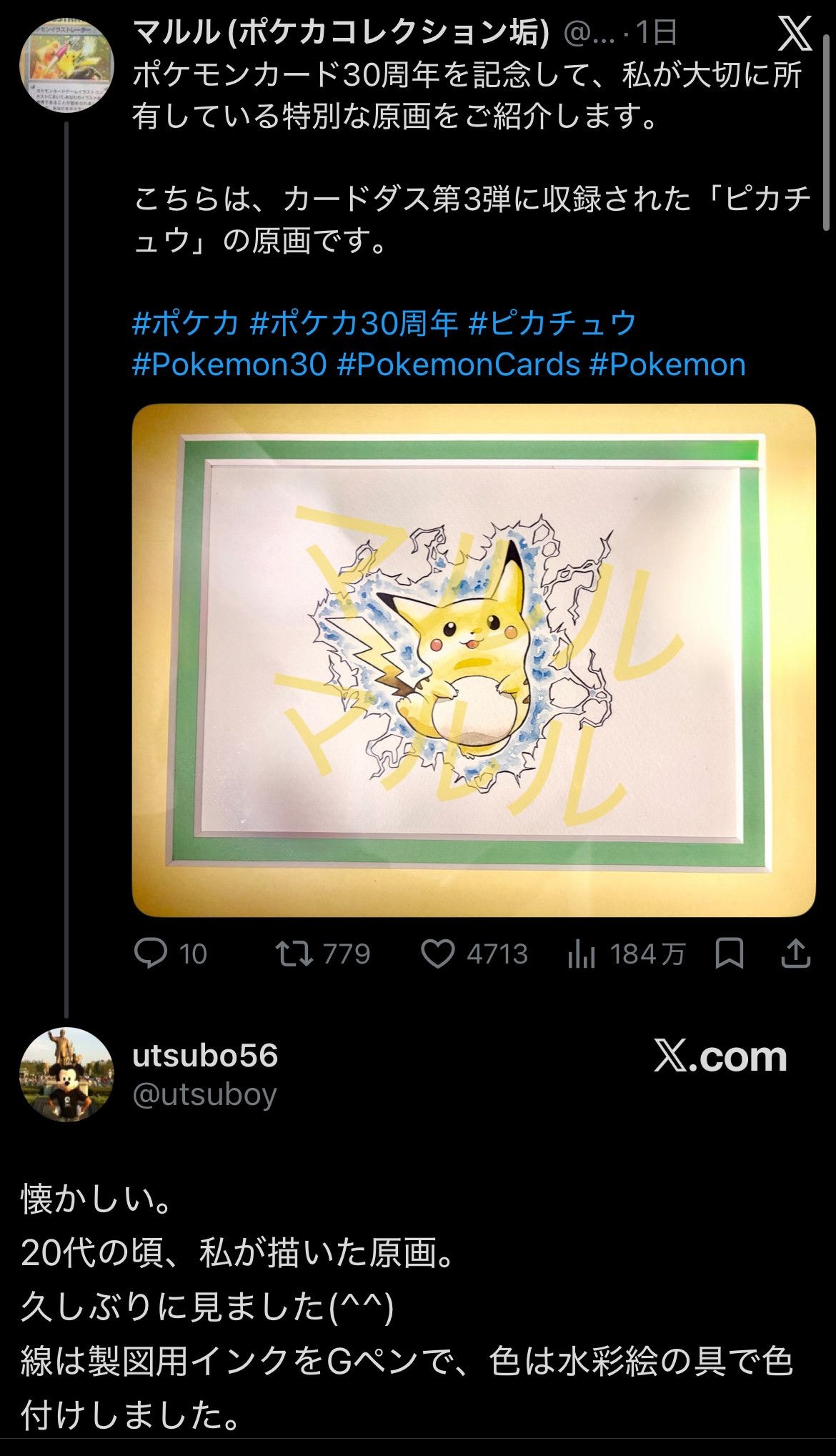Image resolution: width=836 pixels, height=1456 pixels.
Task: Like マルル's post with 4713 likes
Action: point(474,954)
